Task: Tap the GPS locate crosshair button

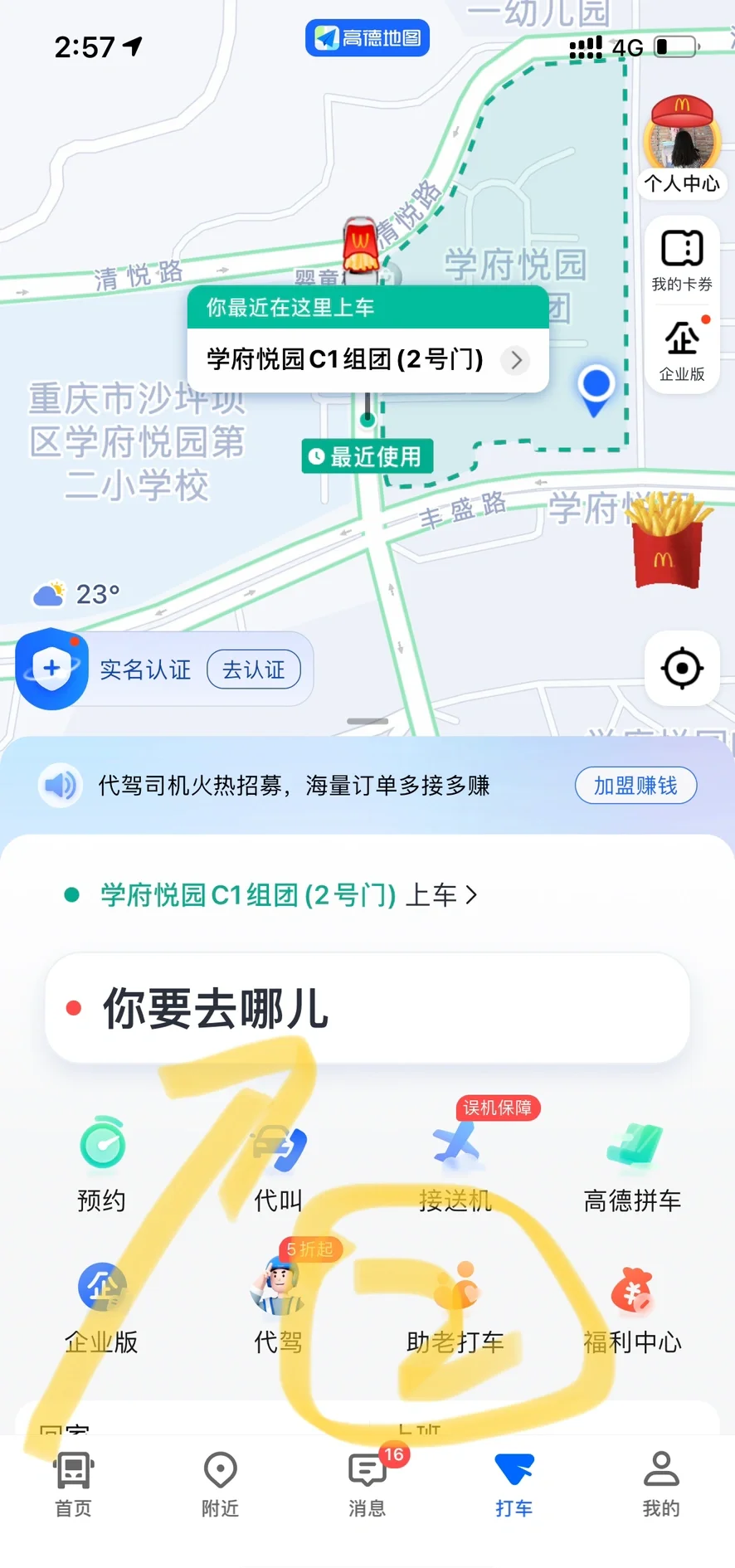Action: 682,668
